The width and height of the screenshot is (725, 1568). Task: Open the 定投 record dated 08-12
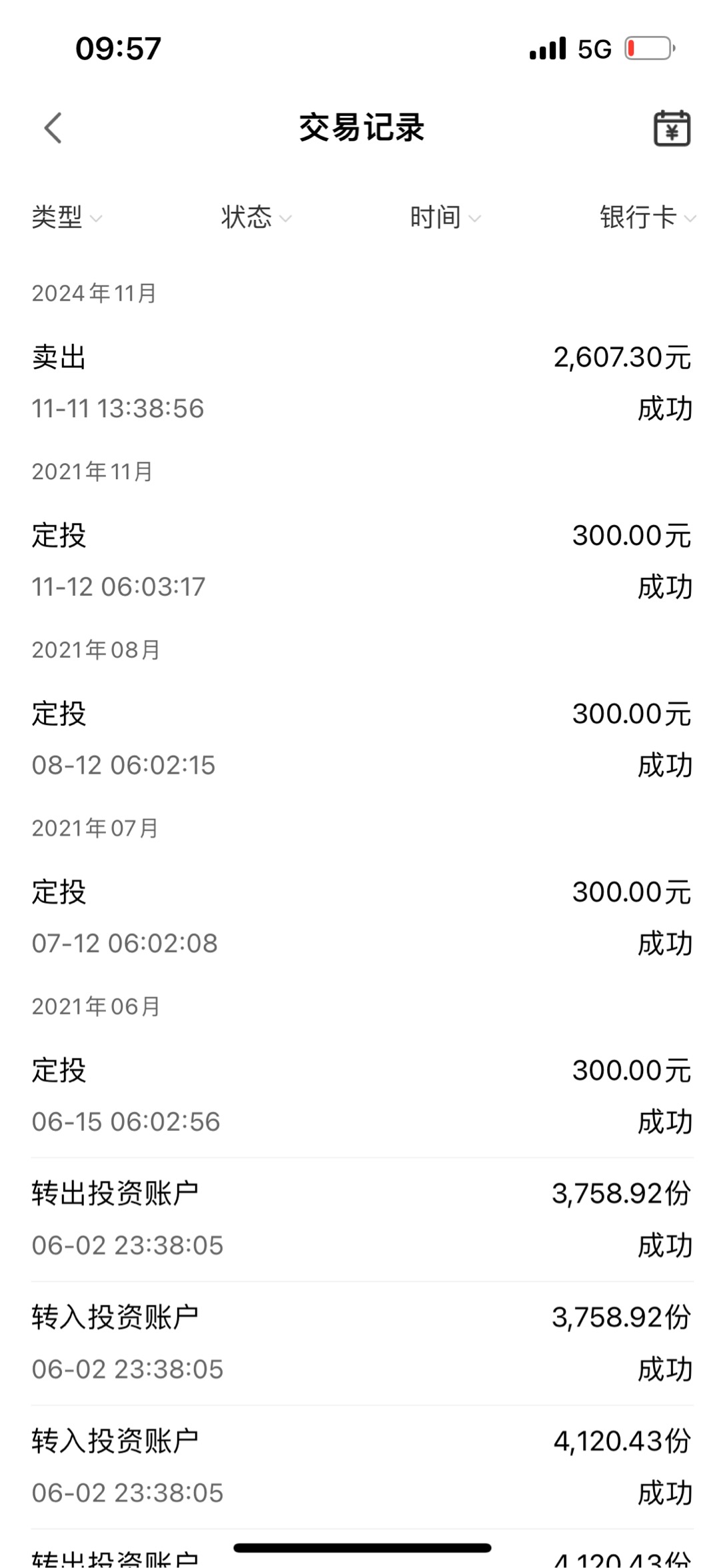[362, 739]
